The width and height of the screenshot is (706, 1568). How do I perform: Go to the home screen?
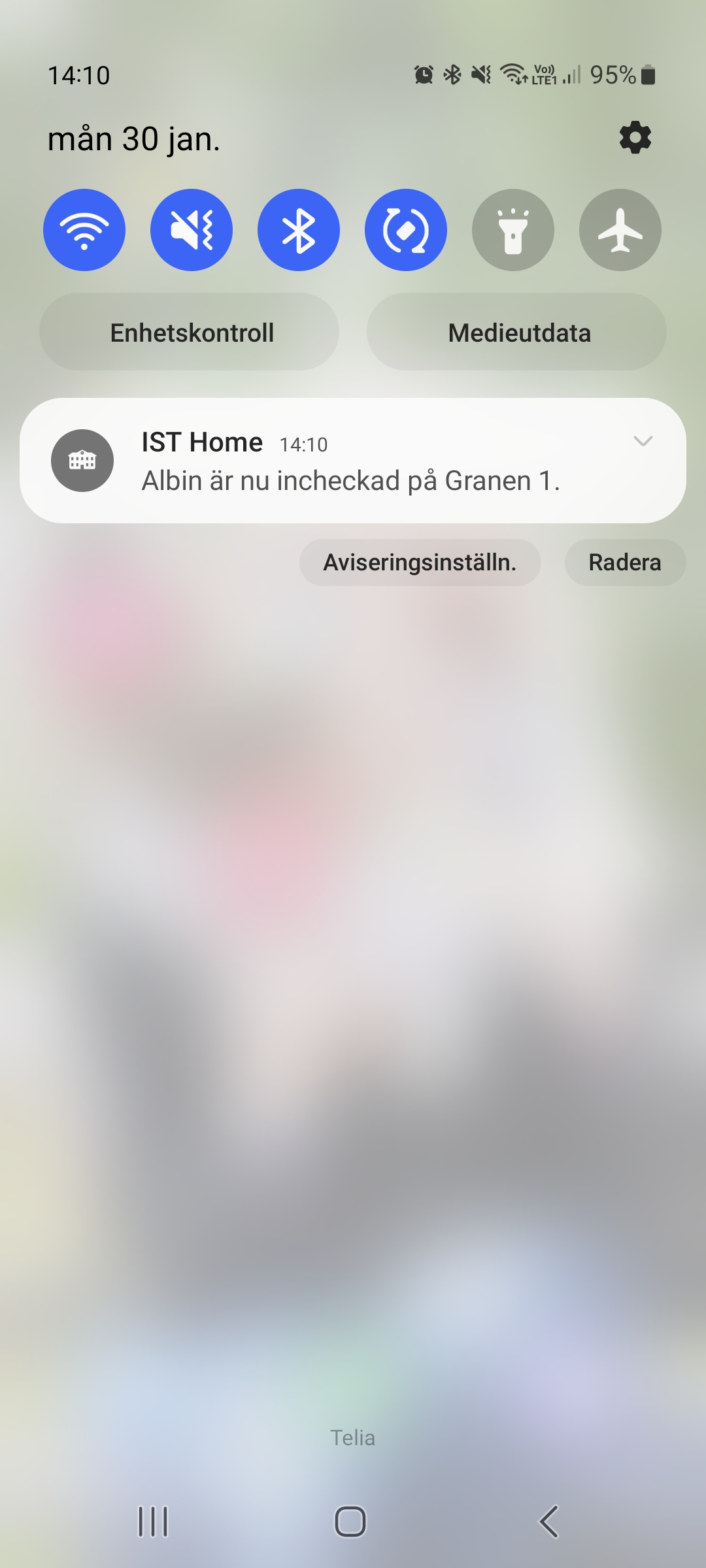pyautogui.click(x=350, y=1522)
